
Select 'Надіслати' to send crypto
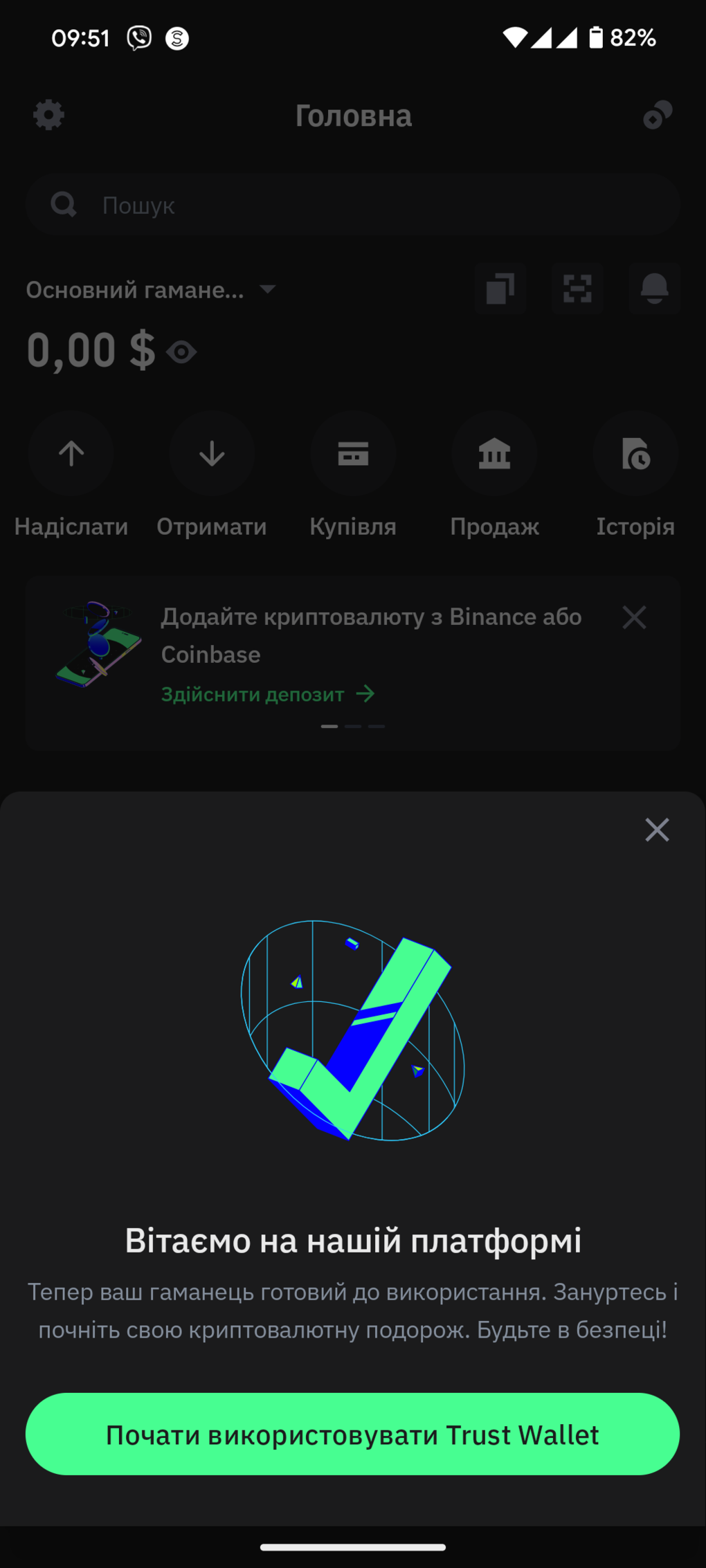[x=71, y=454]
